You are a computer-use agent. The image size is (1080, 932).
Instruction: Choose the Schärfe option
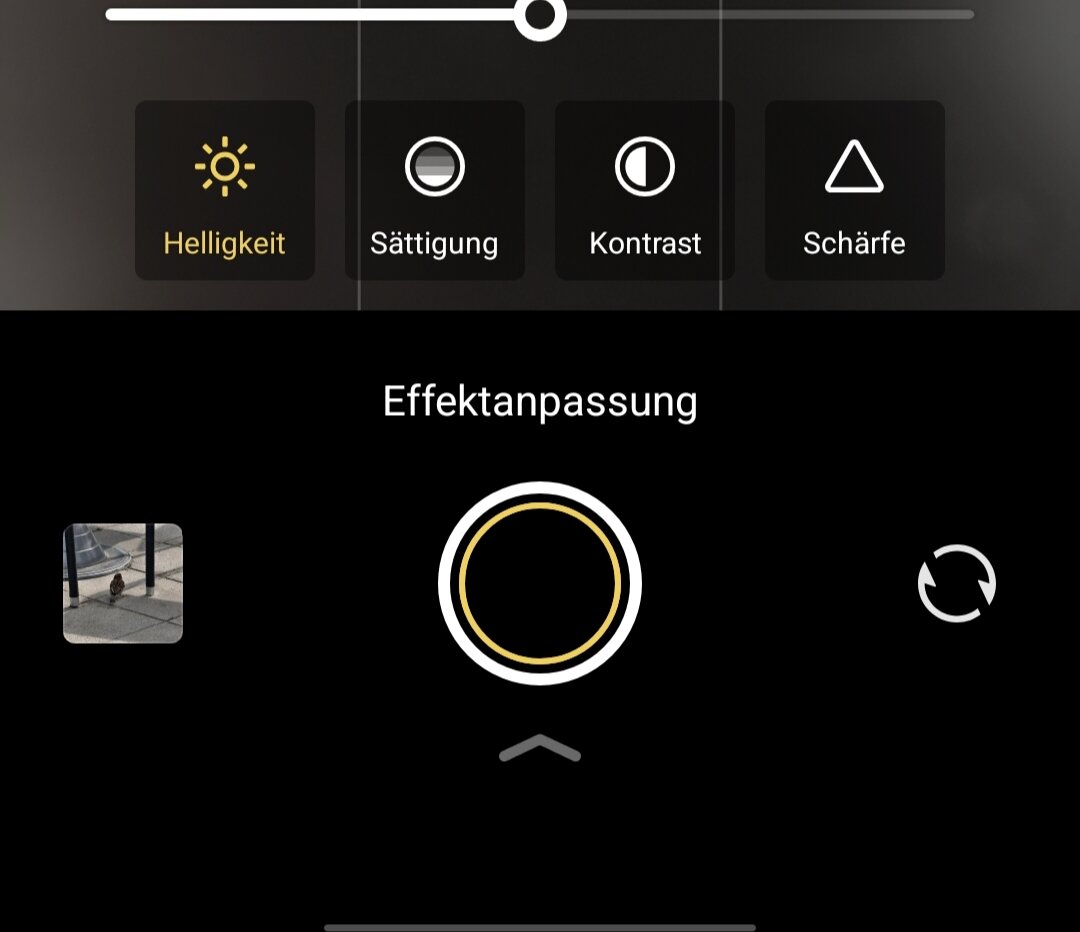tap(855, 190)
